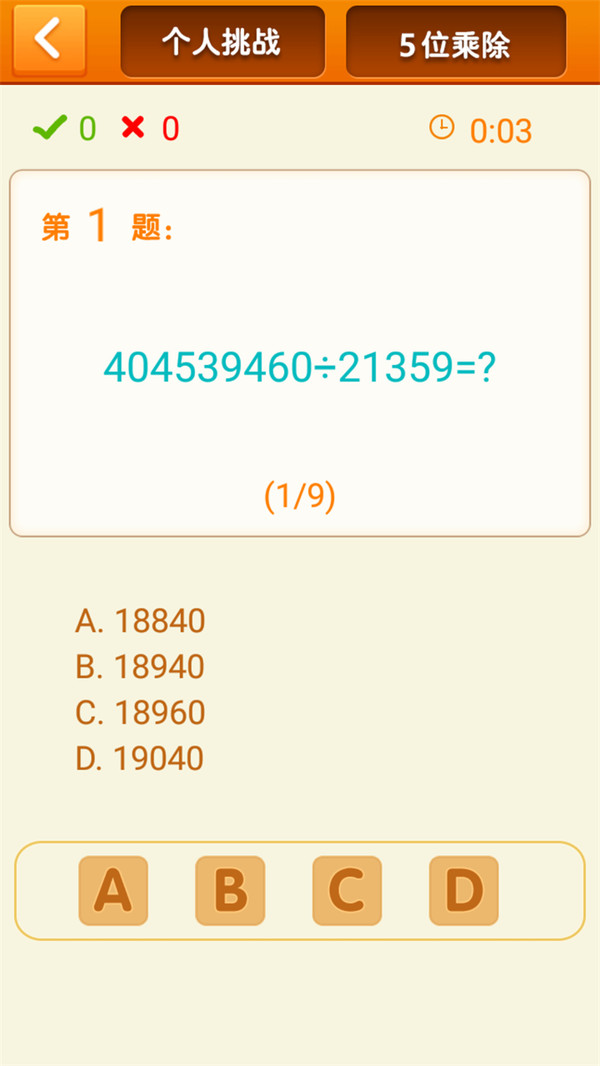The image size is (600, 1066).
Task: Tap the 5位乘除 header button
Action: click(x=456, y=42)
